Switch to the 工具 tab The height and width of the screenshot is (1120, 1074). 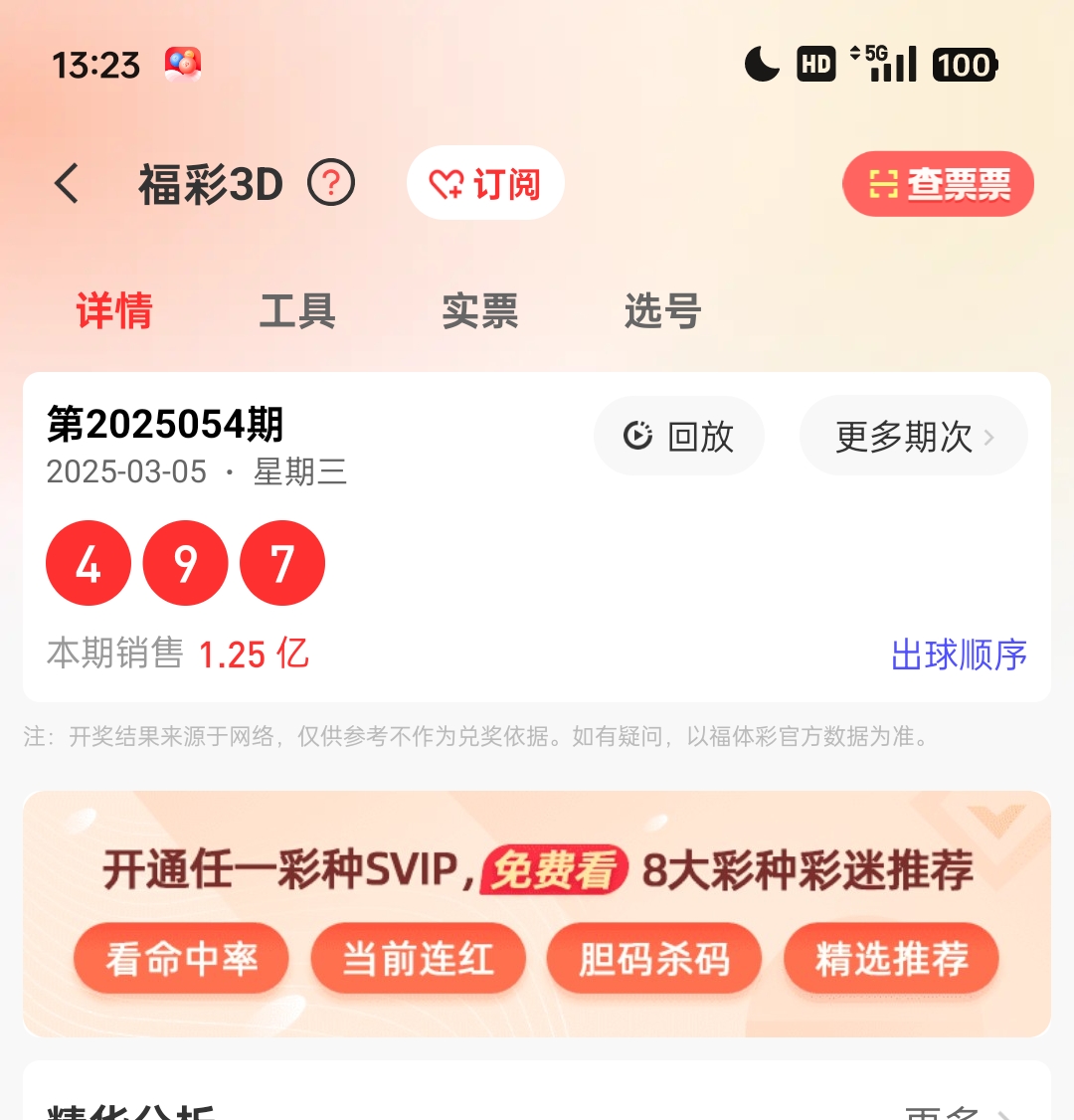(x=295, y=311)
